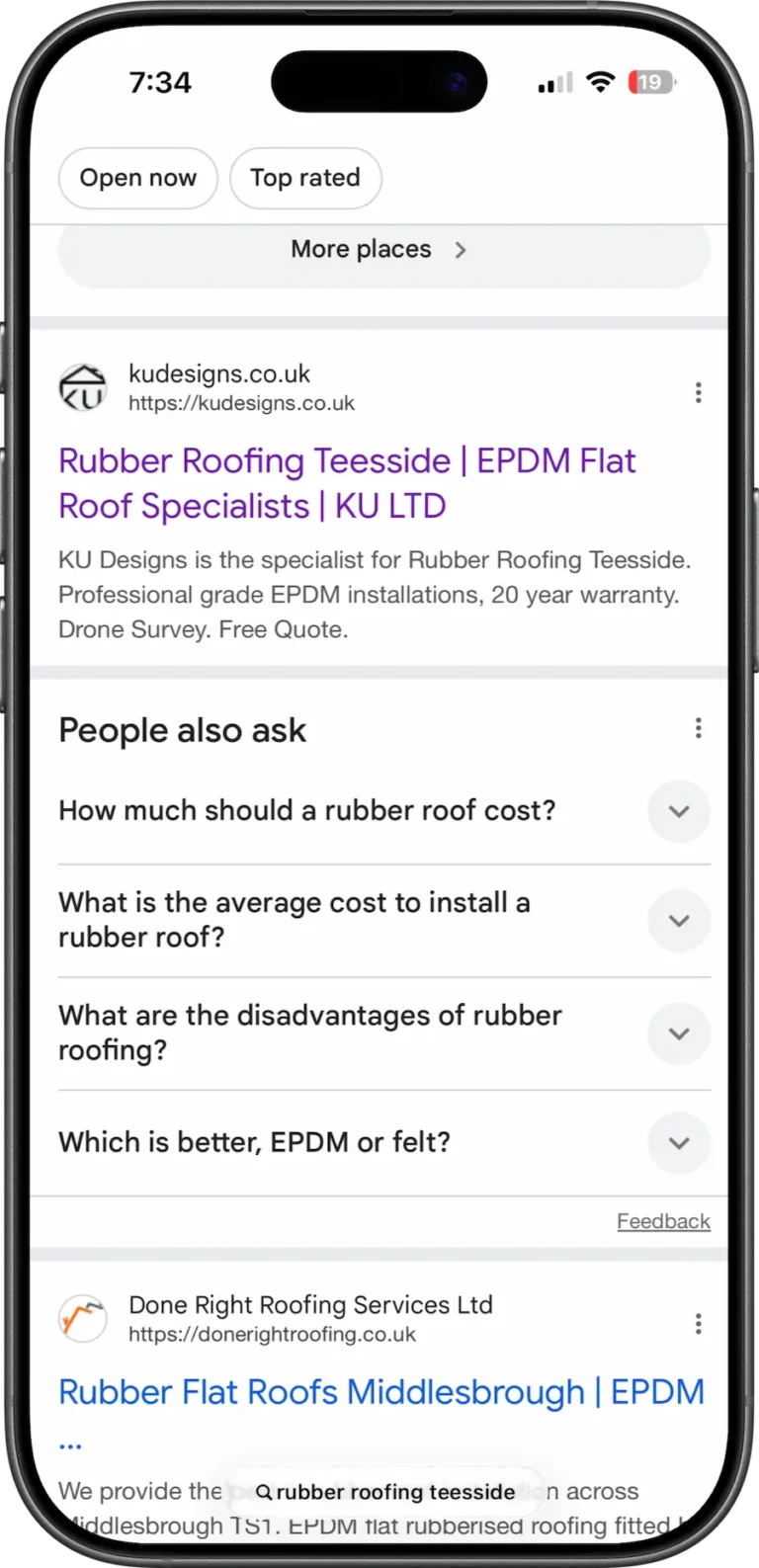Select the Open now filter chip
Screen dimensions: 759x1568
(137, 178)
